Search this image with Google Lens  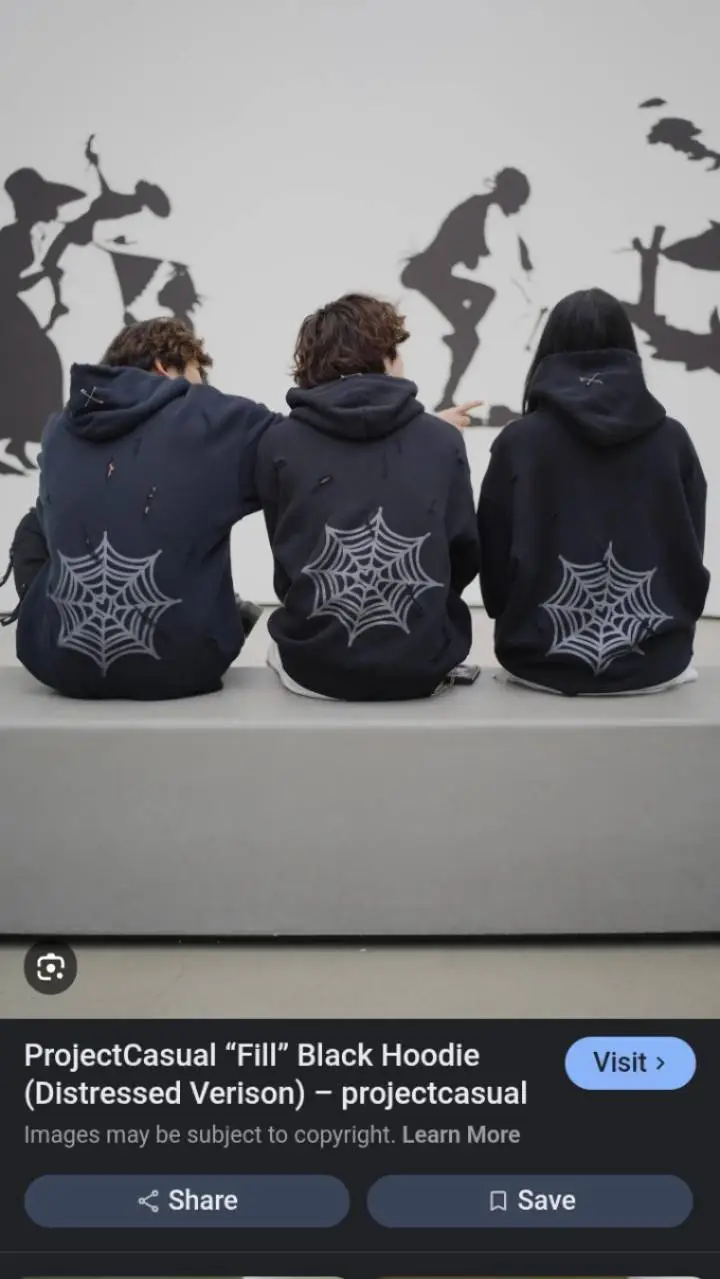coord(50,967)
